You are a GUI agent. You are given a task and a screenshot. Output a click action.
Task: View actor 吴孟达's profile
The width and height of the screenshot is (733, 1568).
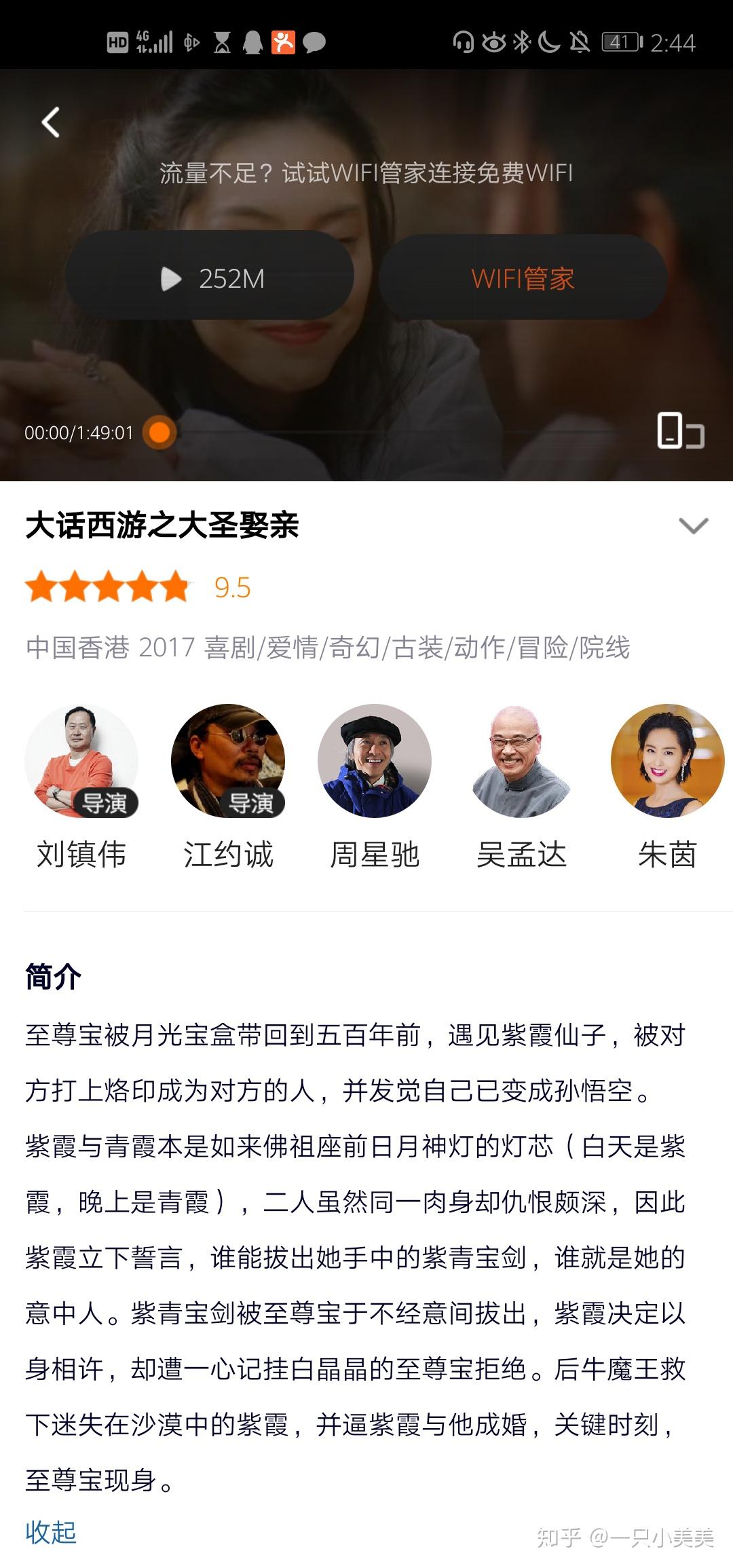(x=521, y=789)
